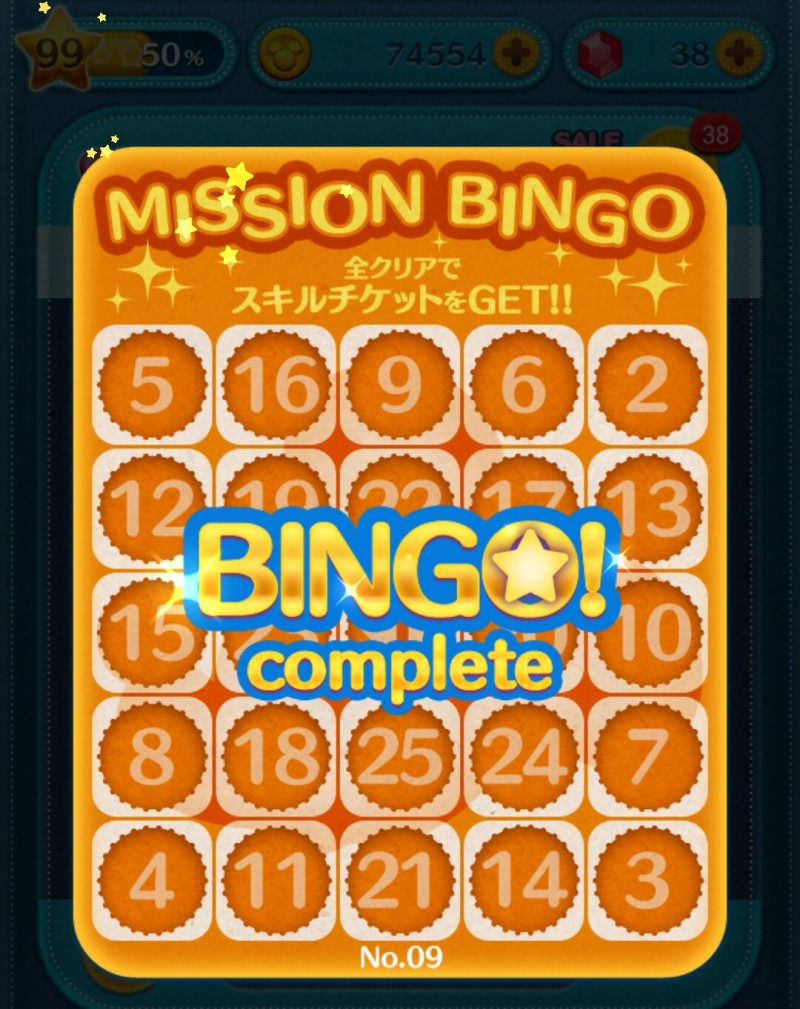This screenshot has width=800, height=1009.
Task: Open bingo mission number 11
Action: pyautogui.click(x=276, y=880)
